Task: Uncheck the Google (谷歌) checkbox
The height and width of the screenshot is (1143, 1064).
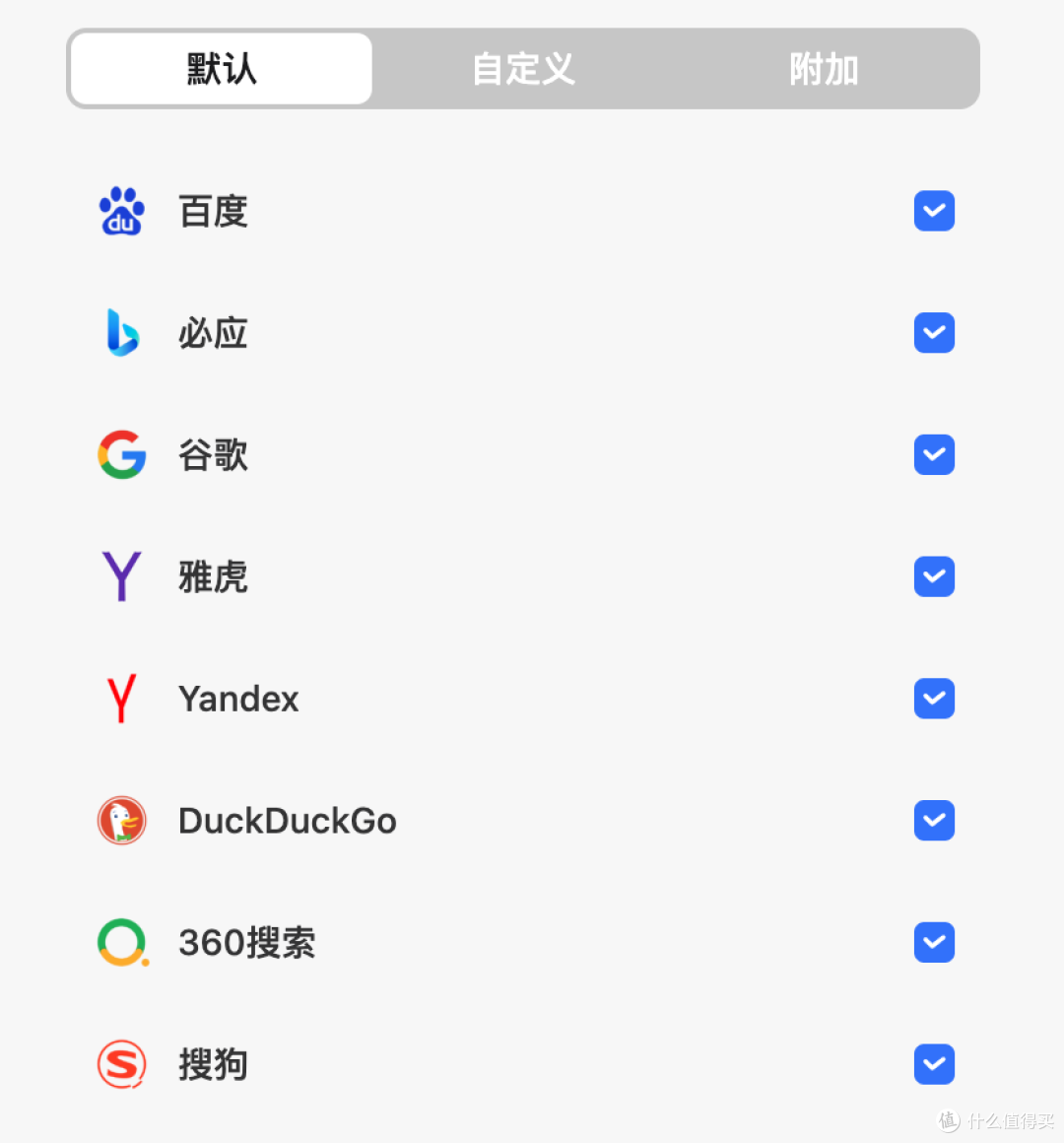Action: pyautogui.click(x=934, y=454)
